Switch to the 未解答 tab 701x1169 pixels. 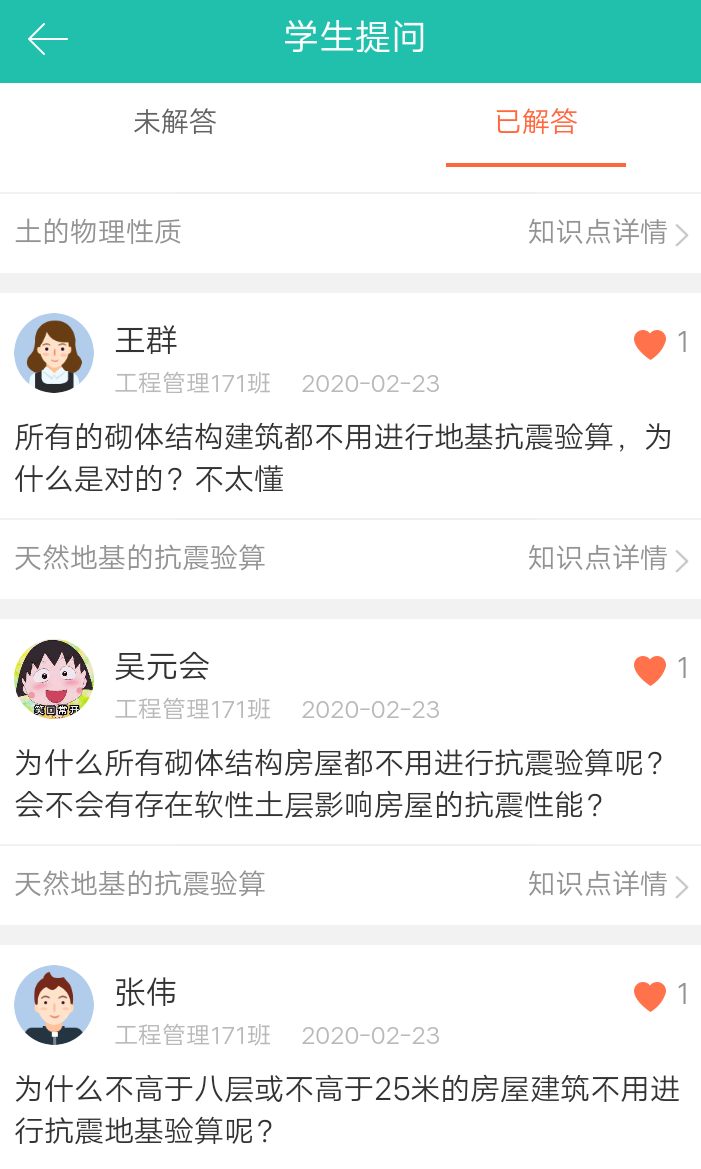(175, 122)
